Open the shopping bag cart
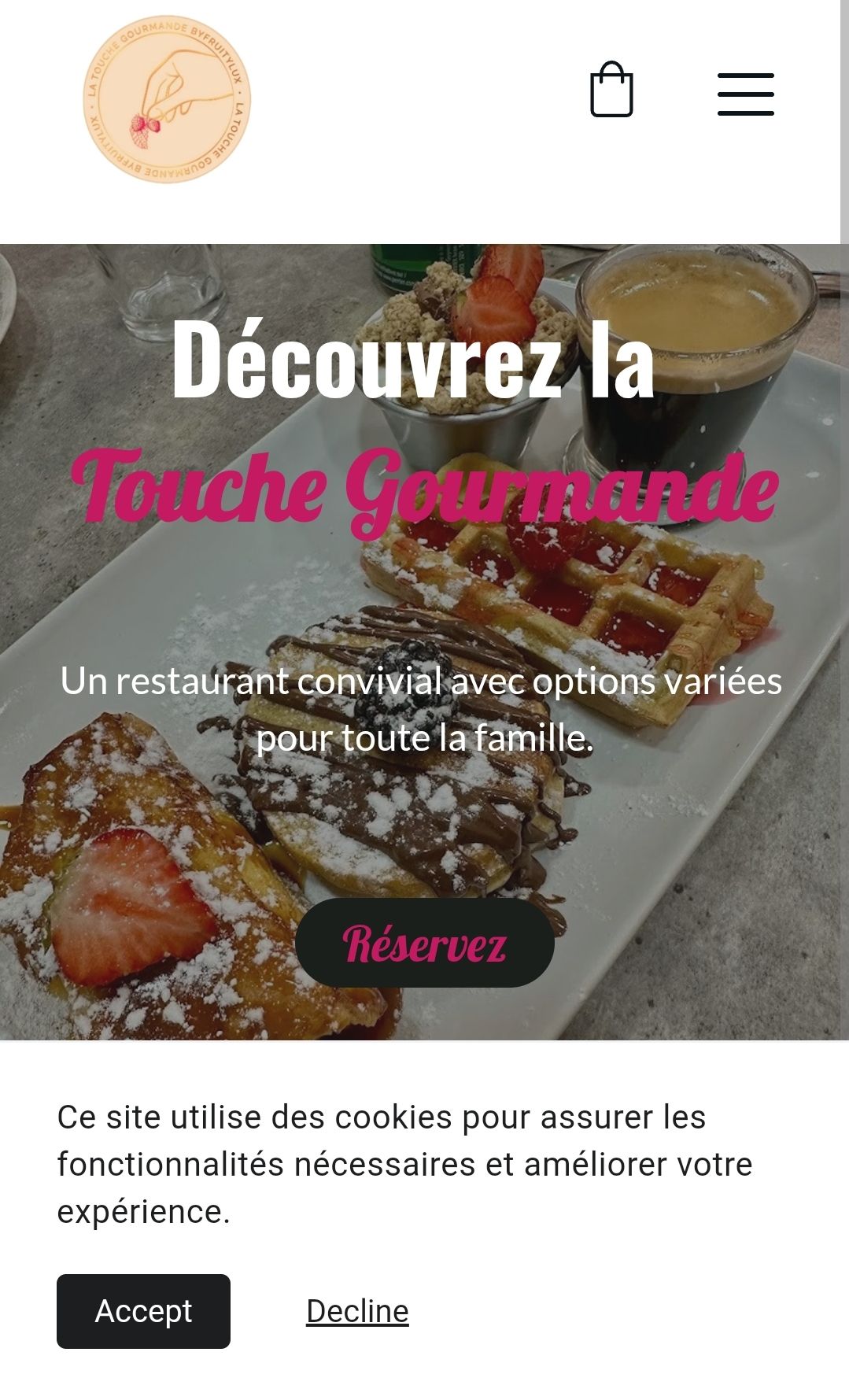The width and height of the screenshot is (849, 1400). pyautogui.click(x=611, y=90)
